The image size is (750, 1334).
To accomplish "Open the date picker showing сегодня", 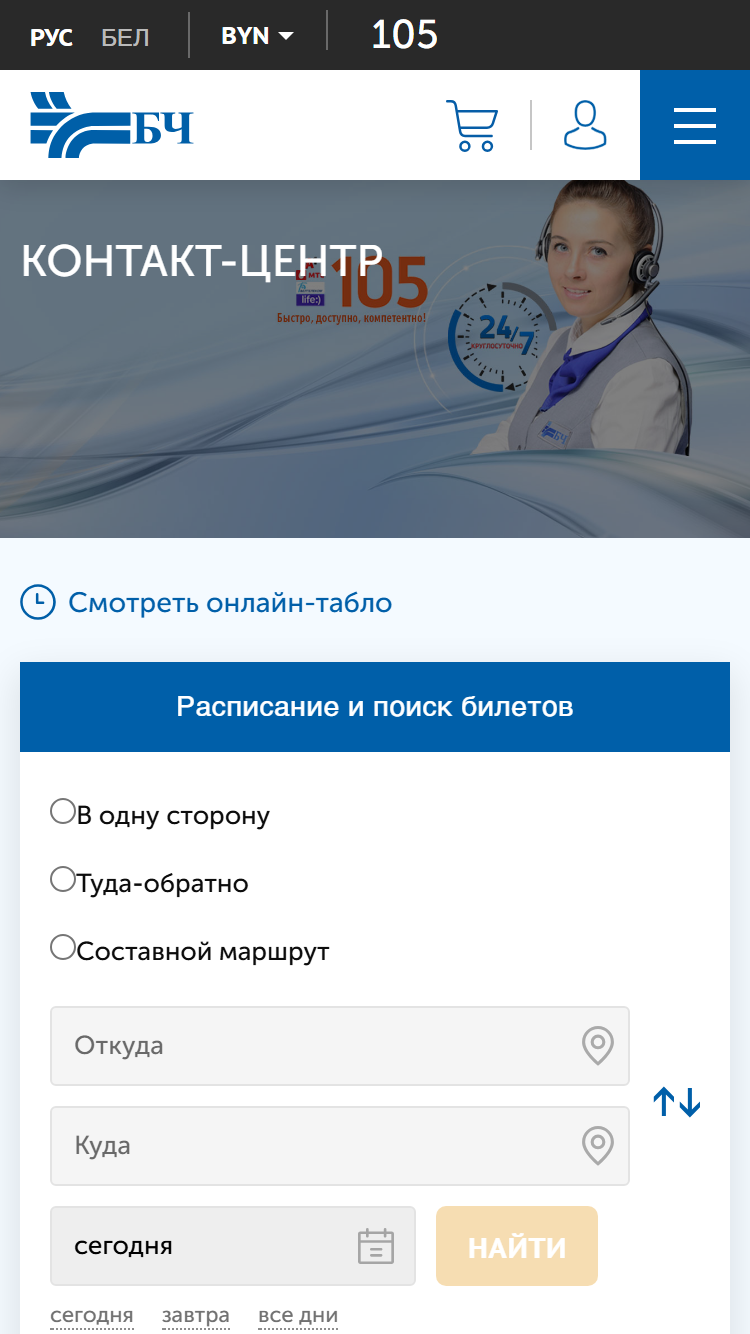I will coord(233,1246).
